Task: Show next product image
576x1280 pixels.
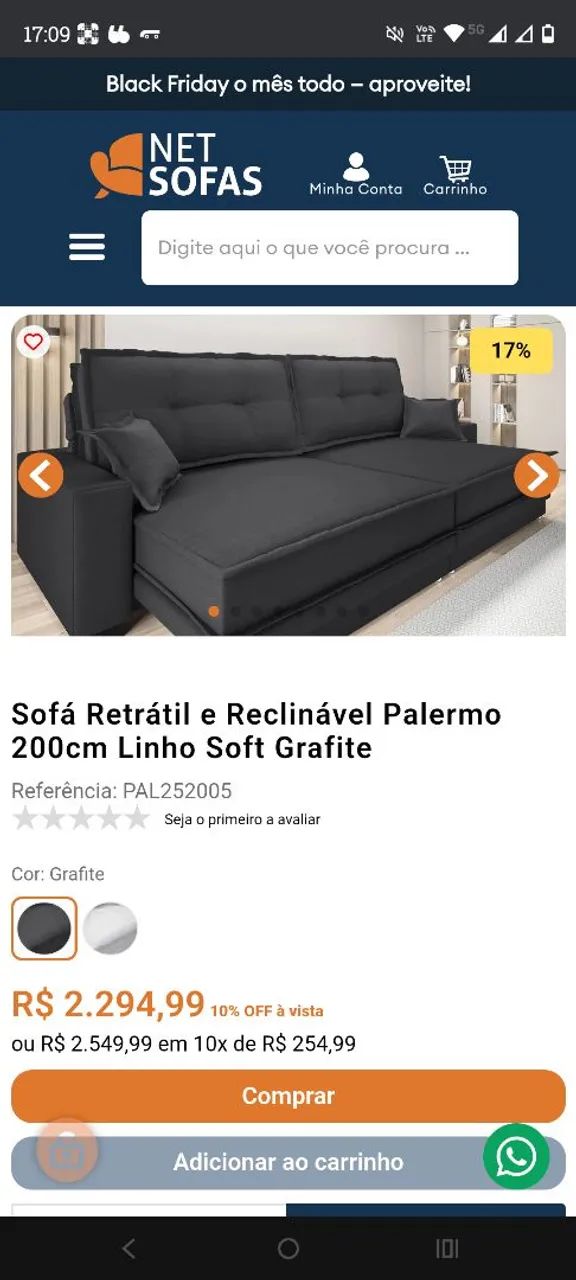Action: click(536, 475)
